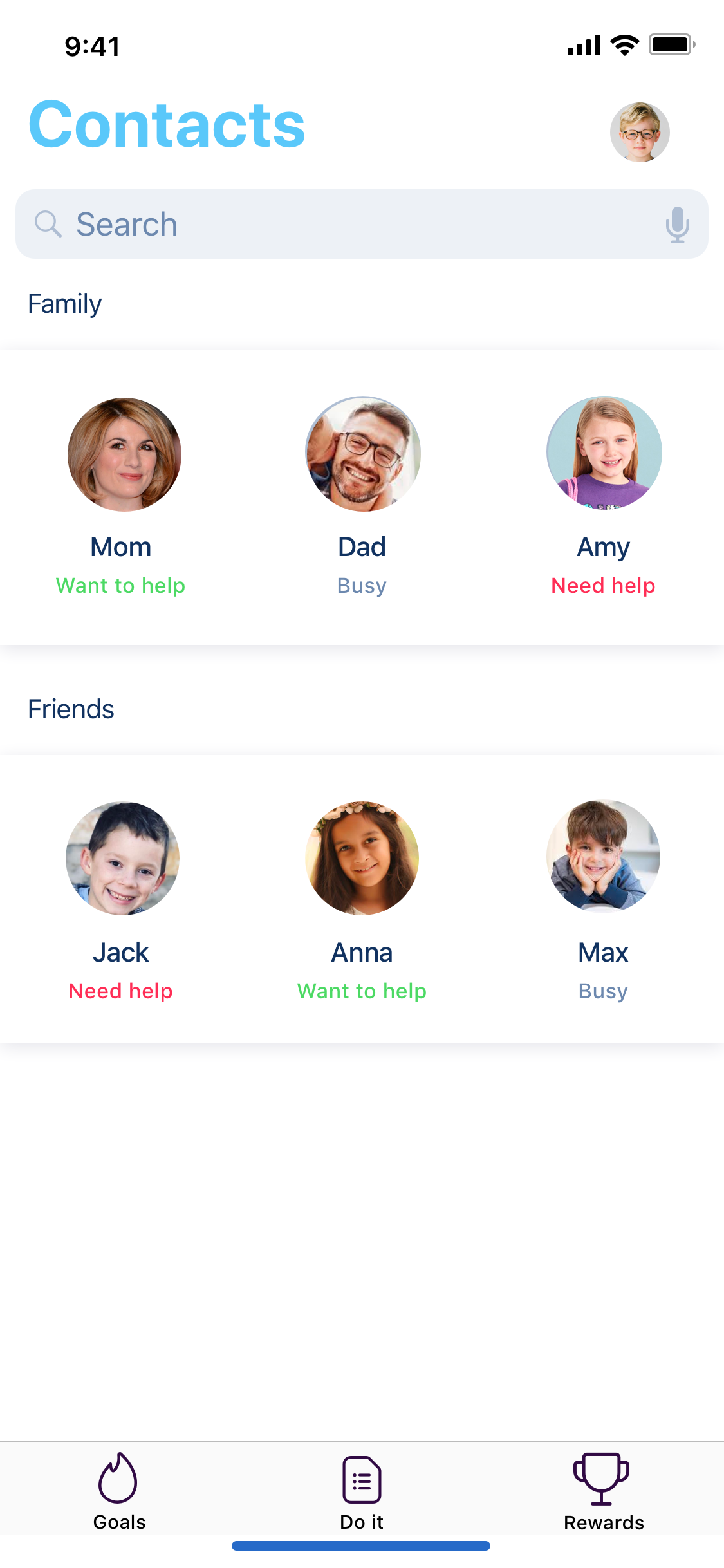The height and width of the screenshot is (1568, 724).
Task: Open the Rewards tab
Action: [603, 1492]
